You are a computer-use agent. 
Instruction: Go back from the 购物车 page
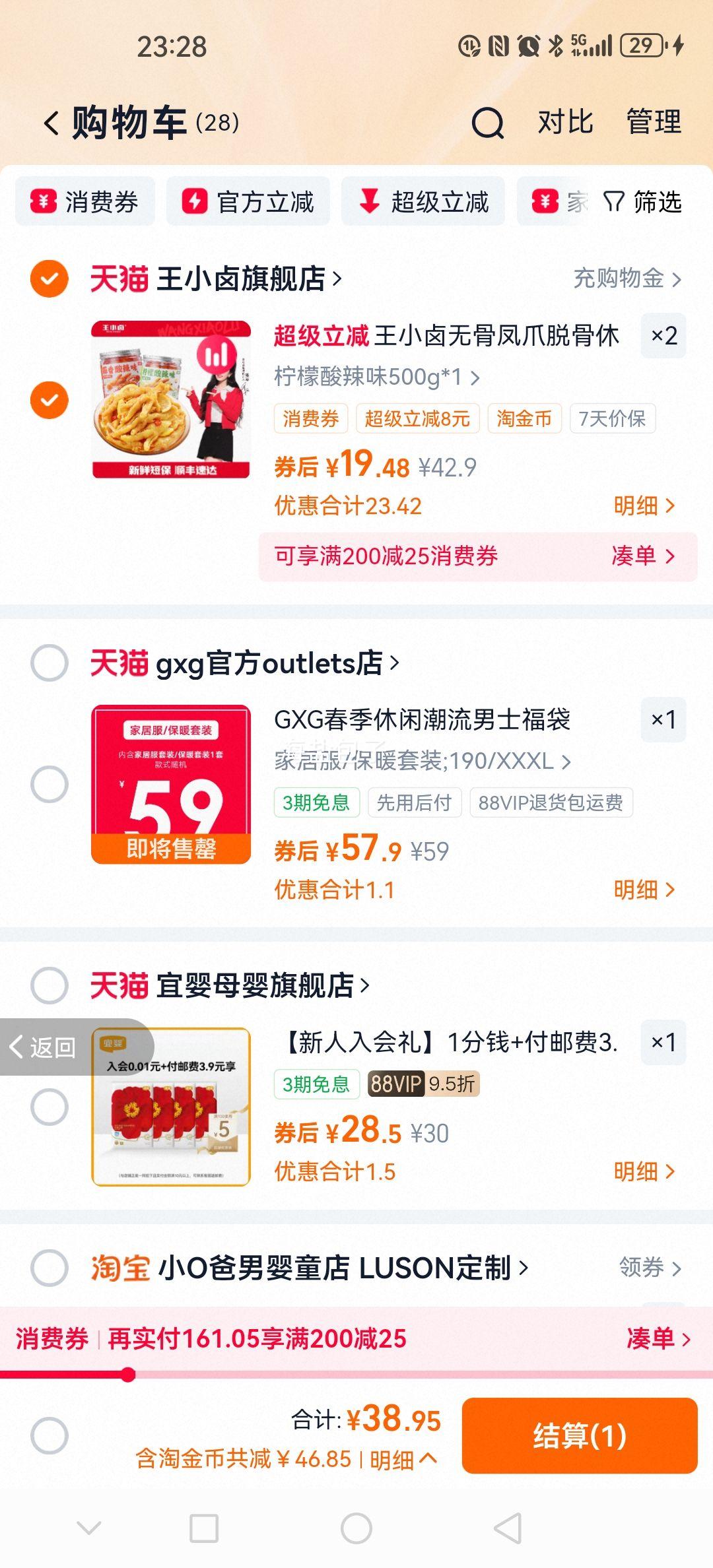pyautogui.click(x=51, y=123)
